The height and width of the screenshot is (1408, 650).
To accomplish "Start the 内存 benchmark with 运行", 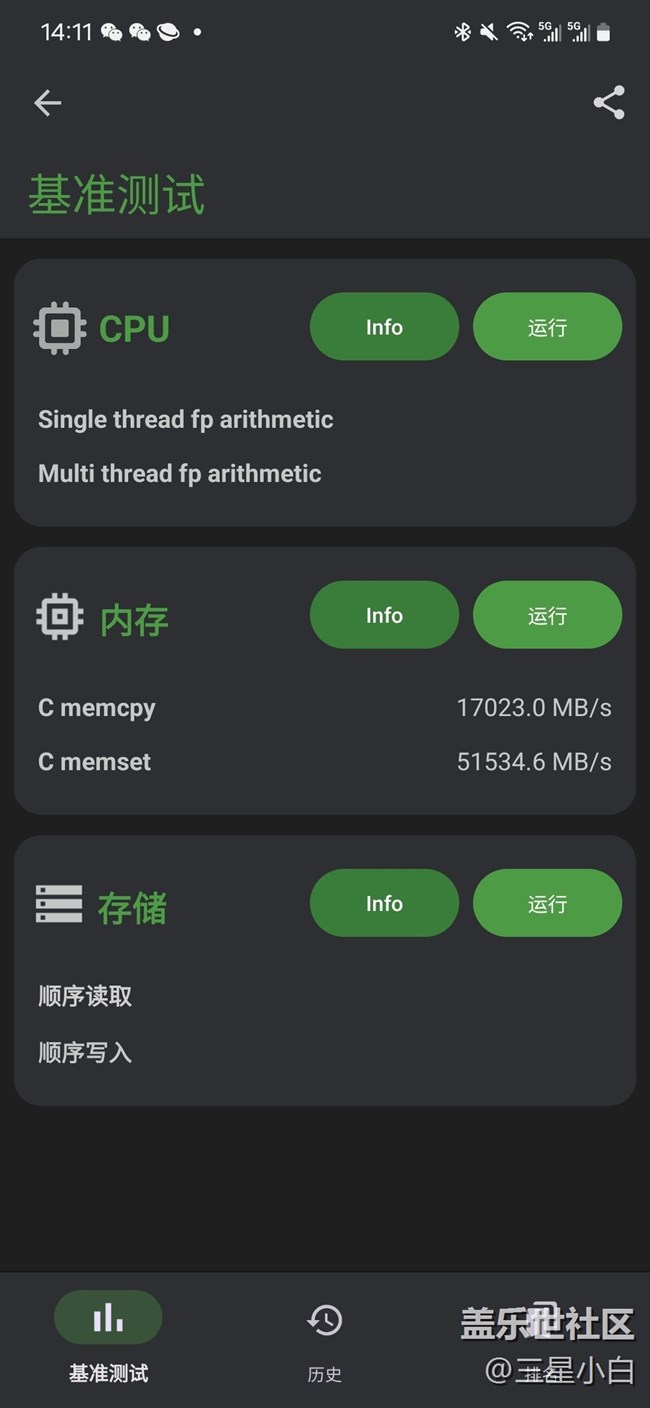I will click(x=547, y=615).
